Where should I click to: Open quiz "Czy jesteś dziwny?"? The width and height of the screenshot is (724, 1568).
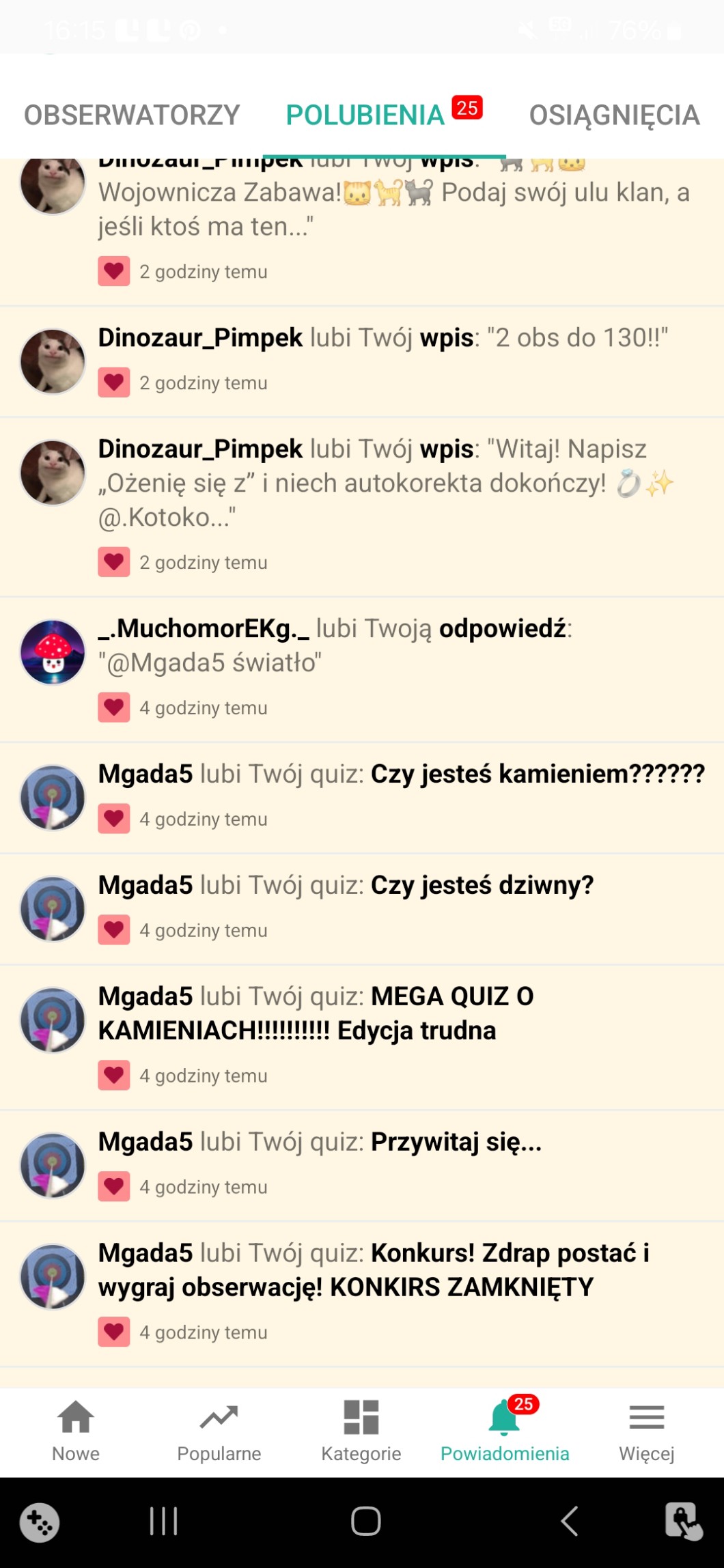tap(482, 886)
